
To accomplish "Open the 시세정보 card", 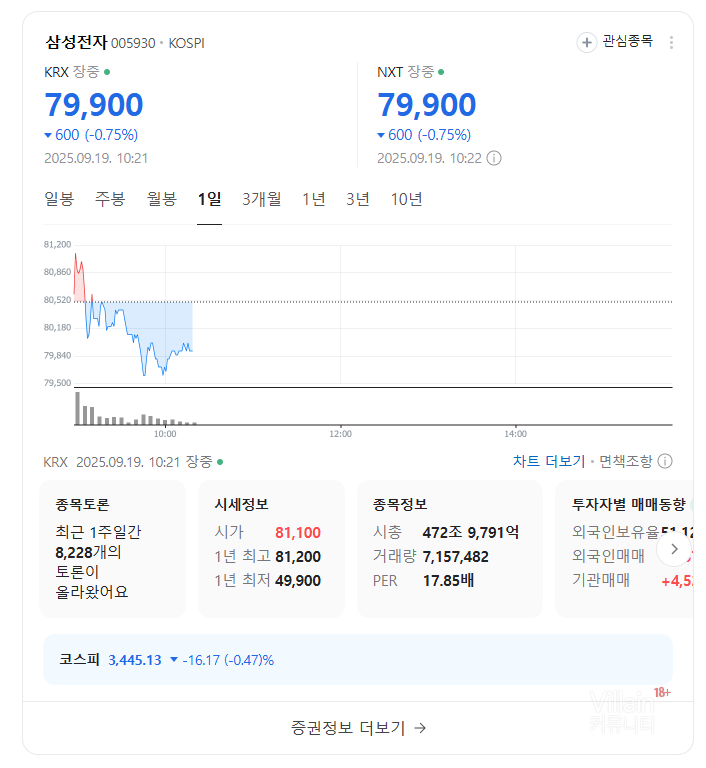I will [271, 548].
